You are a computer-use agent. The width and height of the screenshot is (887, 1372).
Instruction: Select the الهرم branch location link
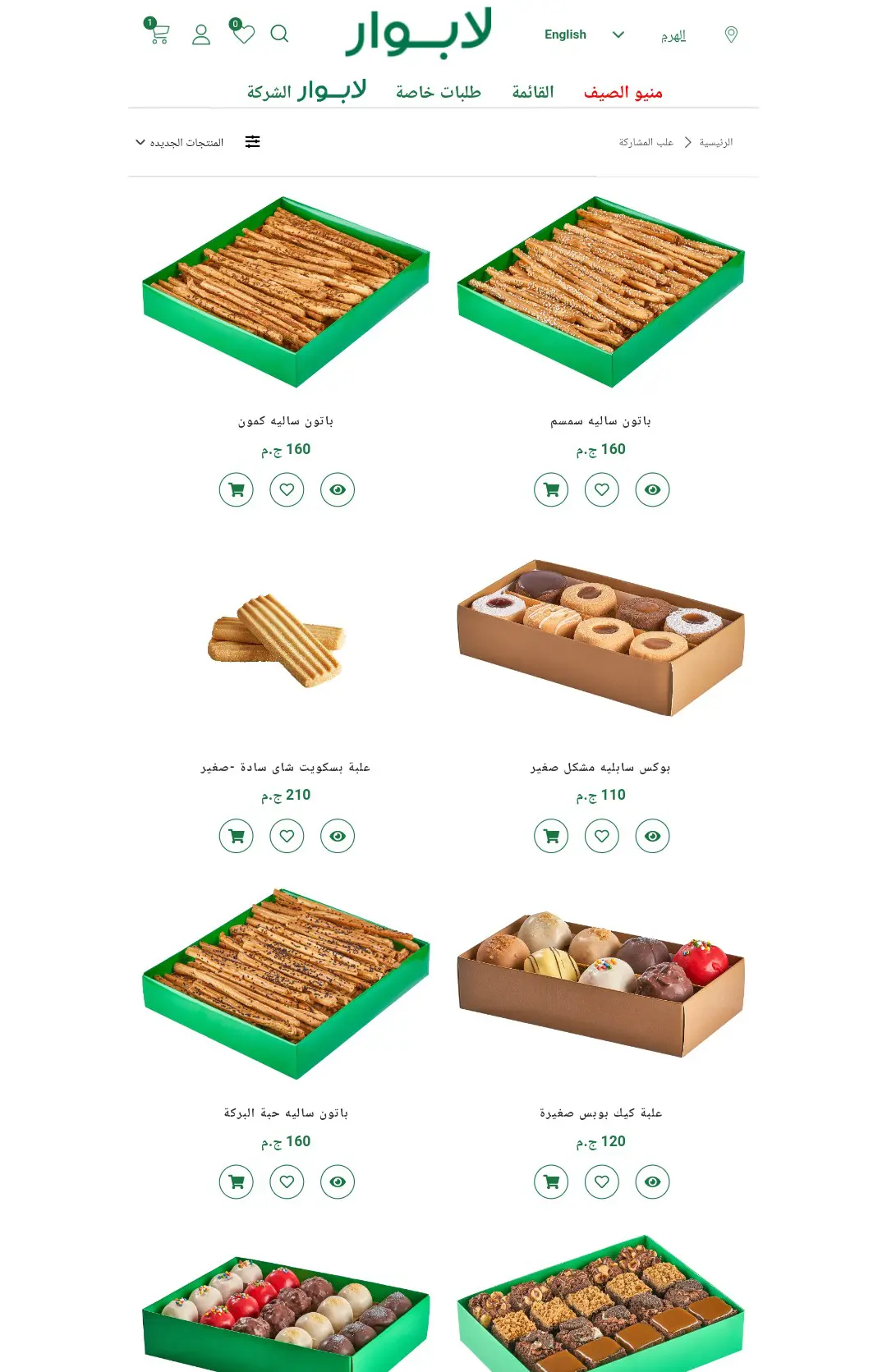(x=673, y=35)
